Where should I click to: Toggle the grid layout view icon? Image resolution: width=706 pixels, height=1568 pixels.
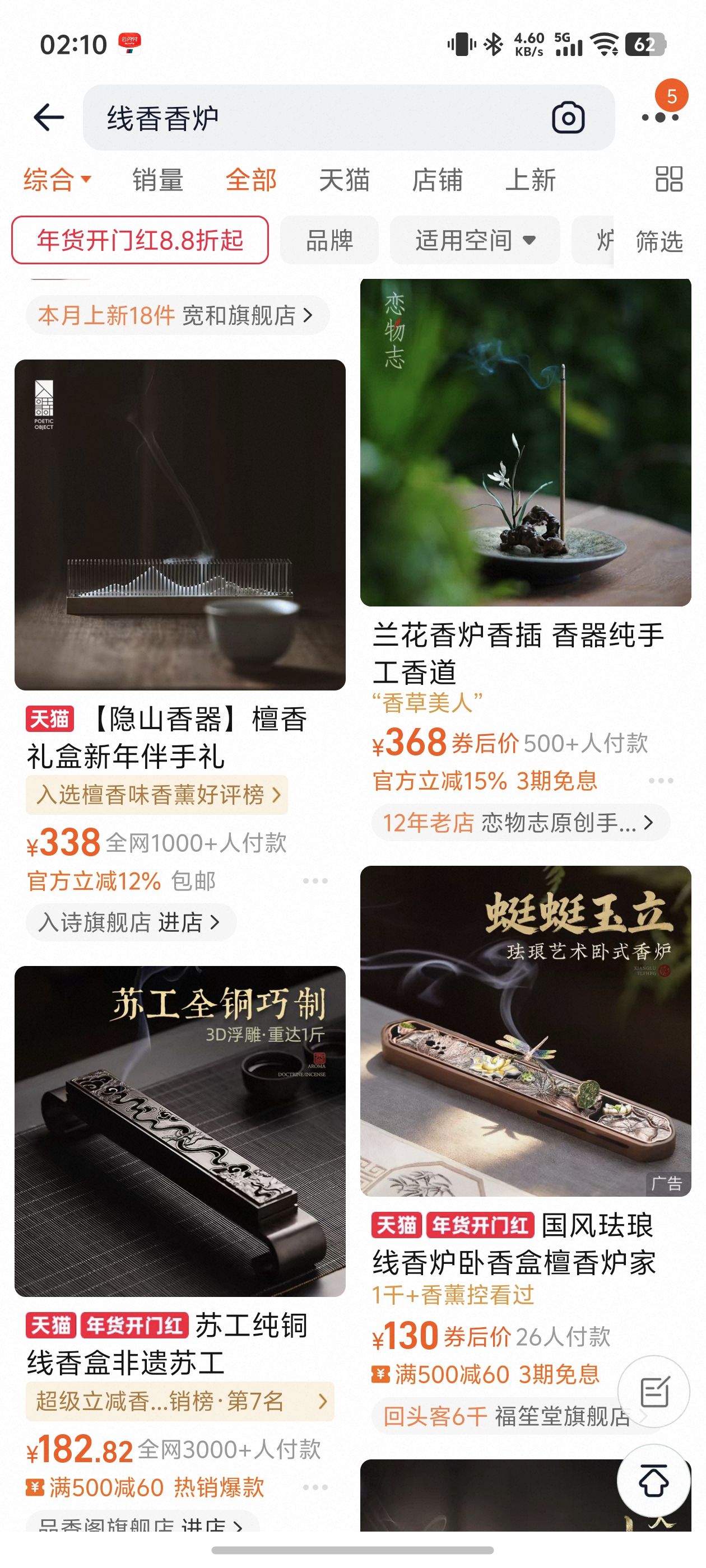668,180
